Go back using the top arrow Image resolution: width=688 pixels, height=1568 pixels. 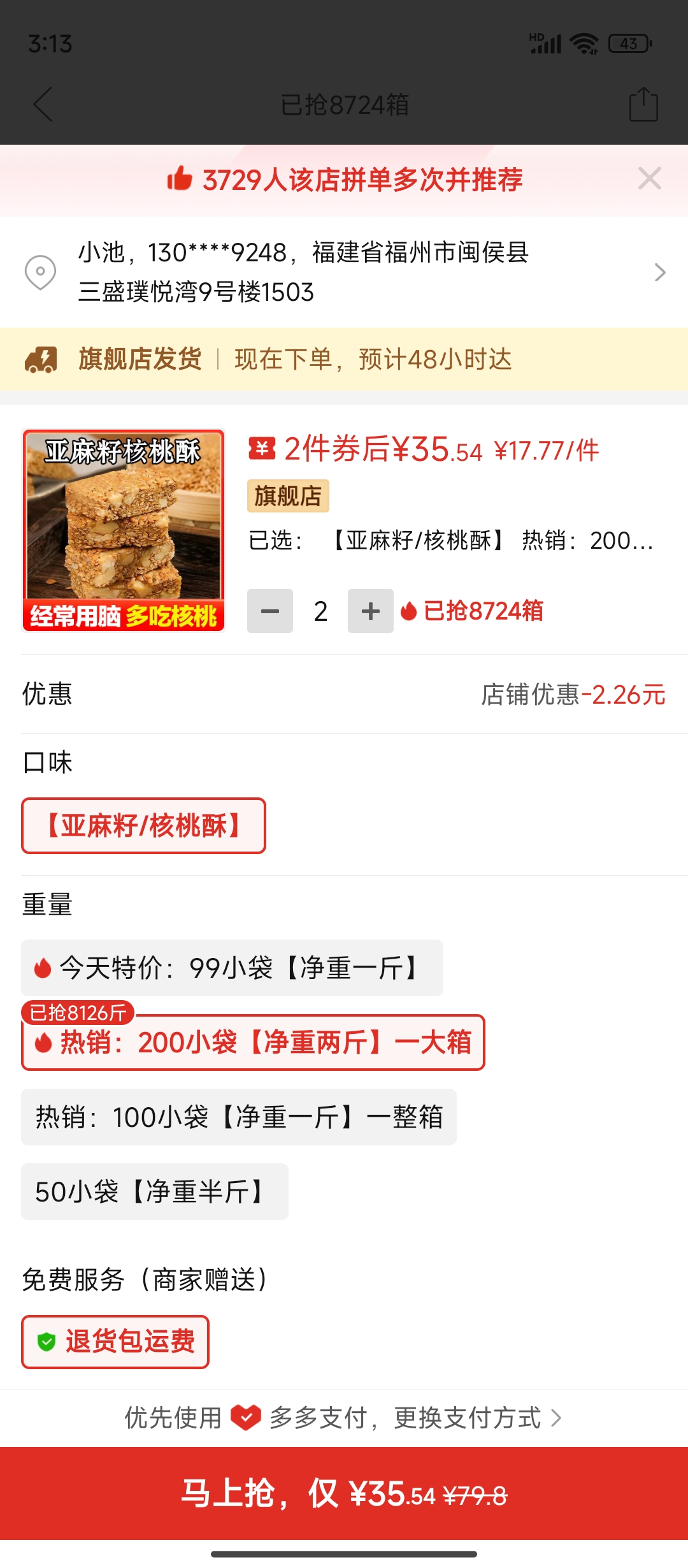[43, 104]
